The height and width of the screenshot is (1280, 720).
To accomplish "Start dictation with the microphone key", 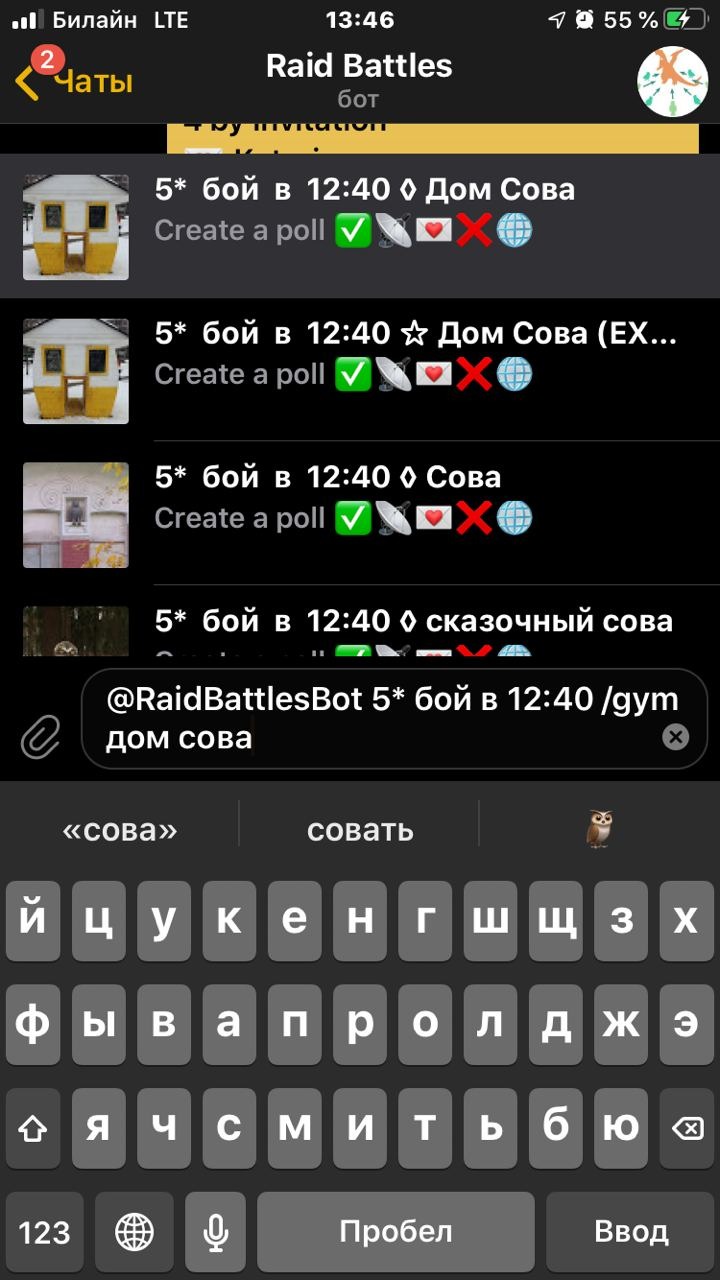I will click(x=215, y=1231).
